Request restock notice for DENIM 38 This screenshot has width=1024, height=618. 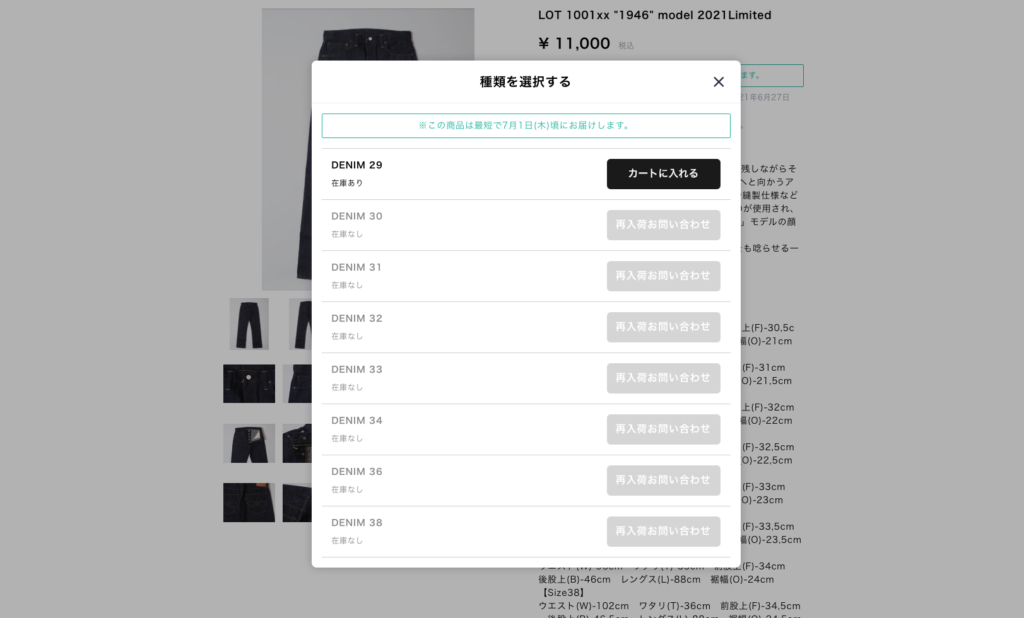[663, 531]
